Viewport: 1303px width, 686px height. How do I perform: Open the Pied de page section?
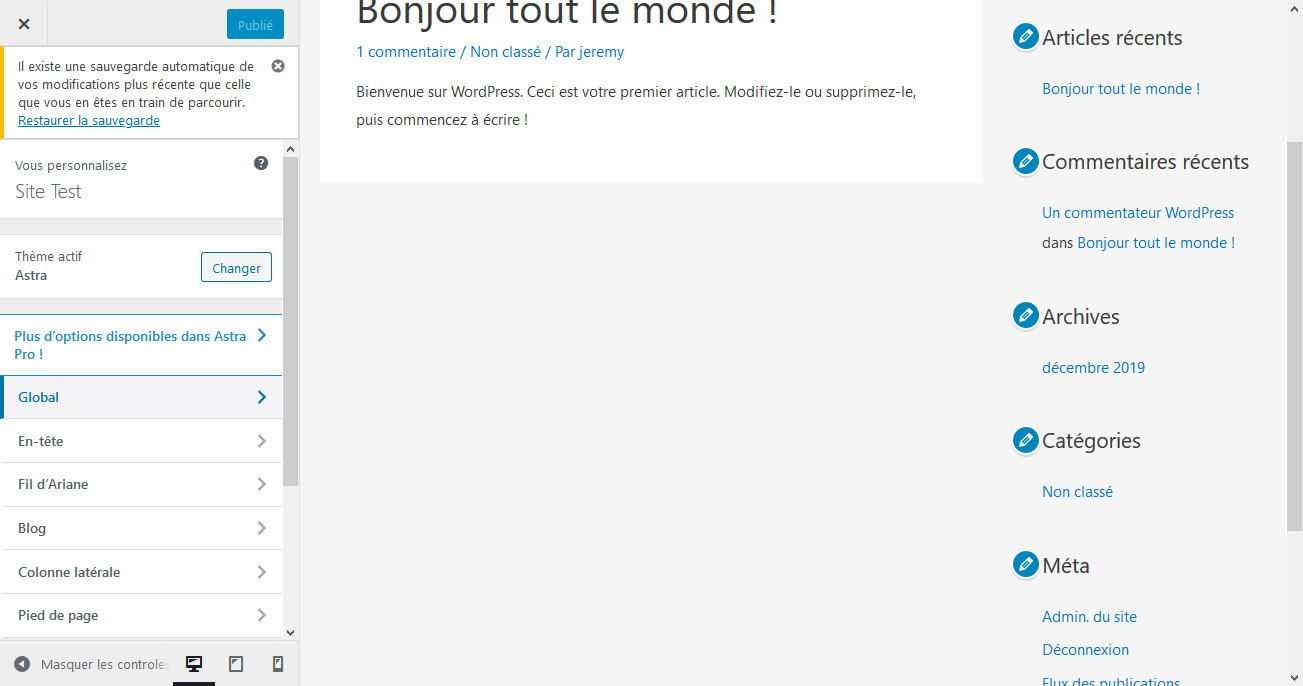[141, 615]
